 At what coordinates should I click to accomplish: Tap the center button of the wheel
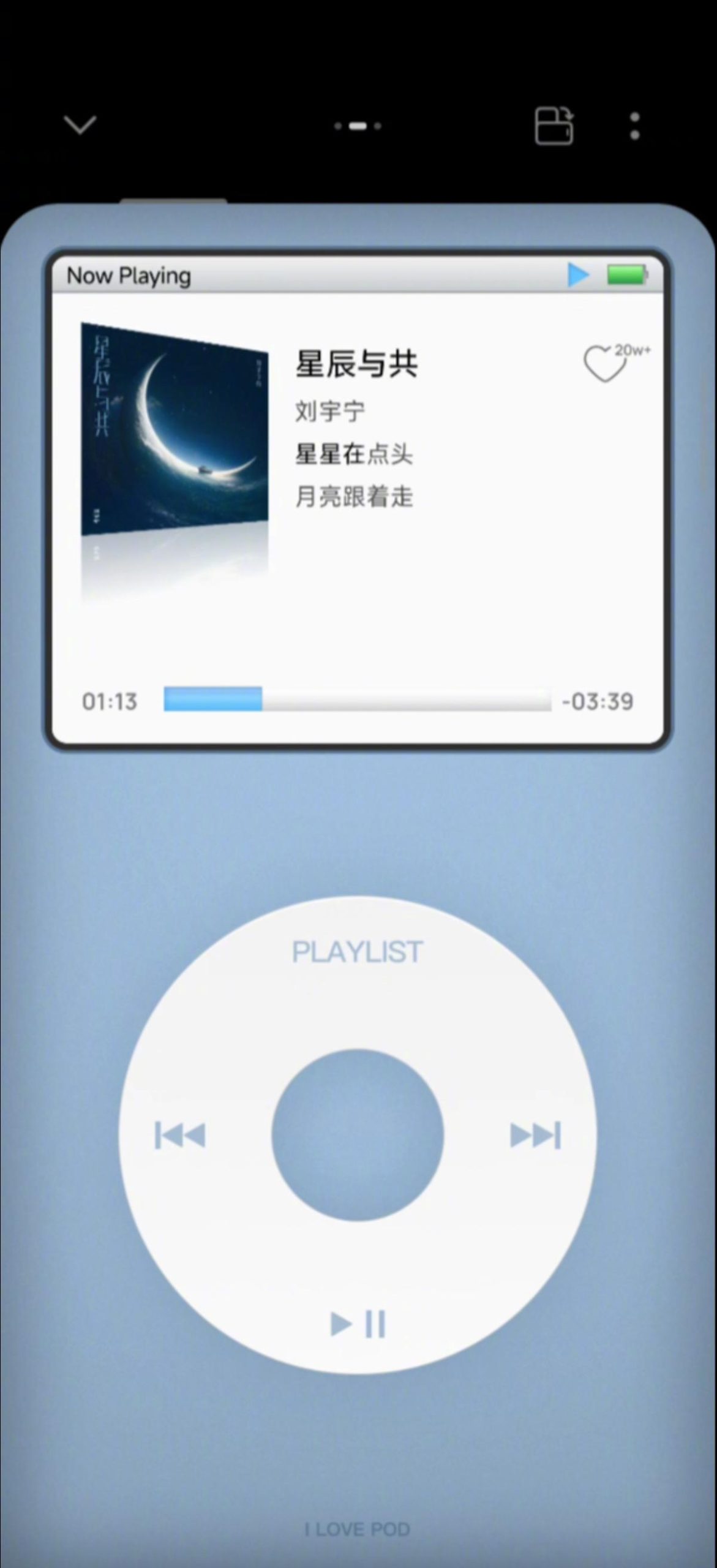pyautogui.click(x=358, y=1135)
